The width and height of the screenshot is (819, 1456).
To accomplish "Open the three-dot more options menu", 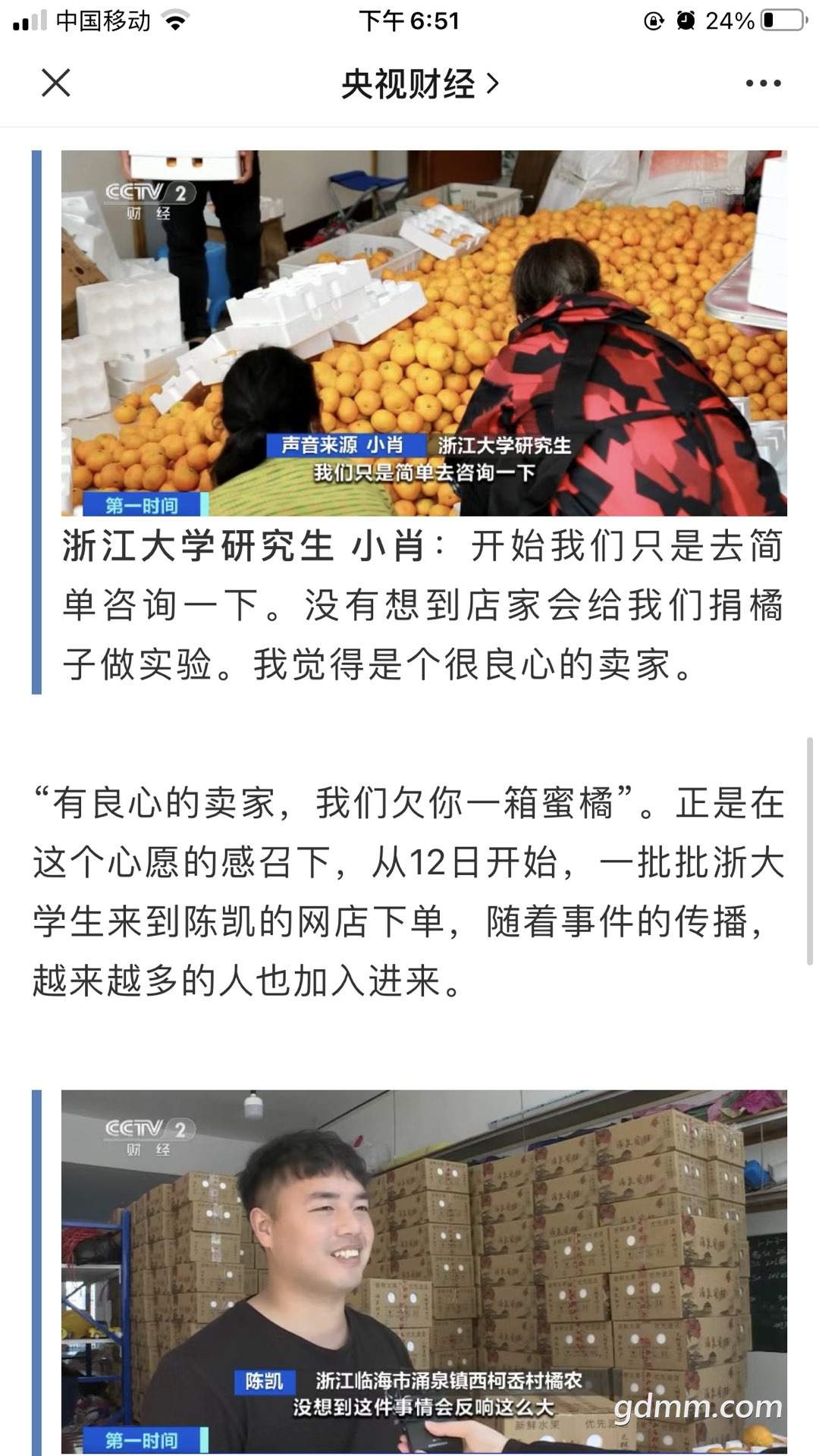I will click(763, 83).
